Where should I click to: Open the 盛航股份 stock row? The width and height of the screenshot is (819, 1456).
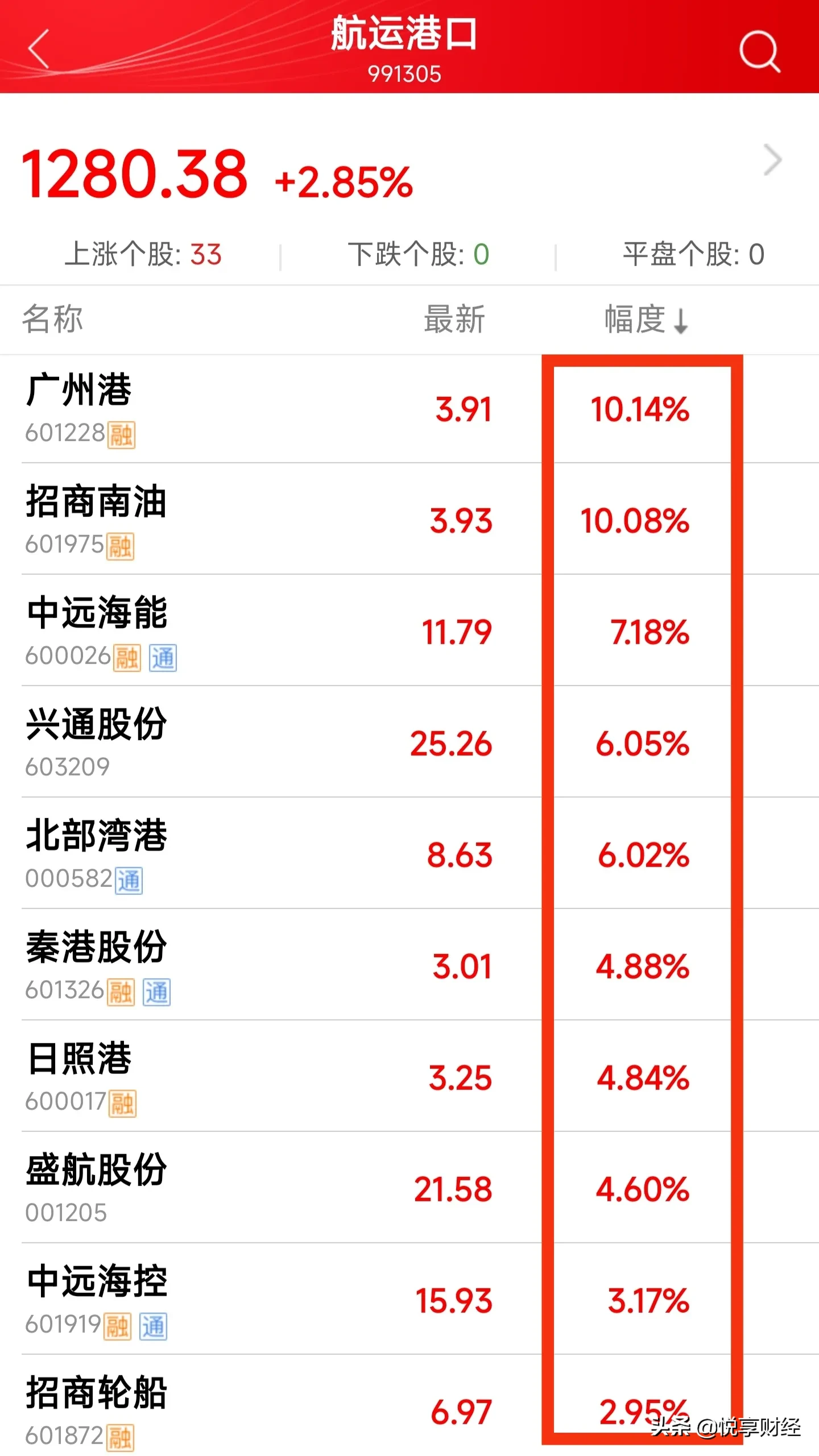click(409, 1188)
